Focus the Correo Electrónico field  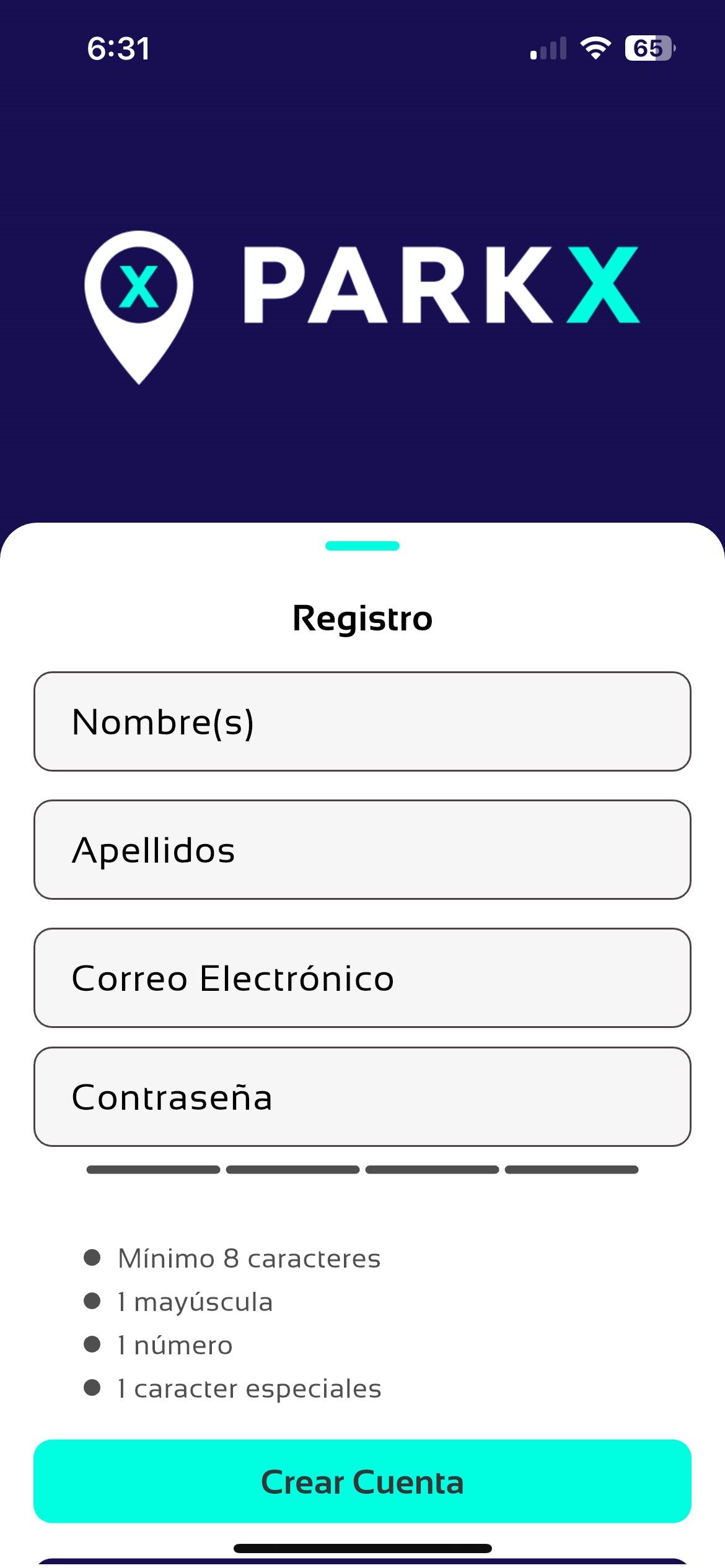click(x=362, y=978)
